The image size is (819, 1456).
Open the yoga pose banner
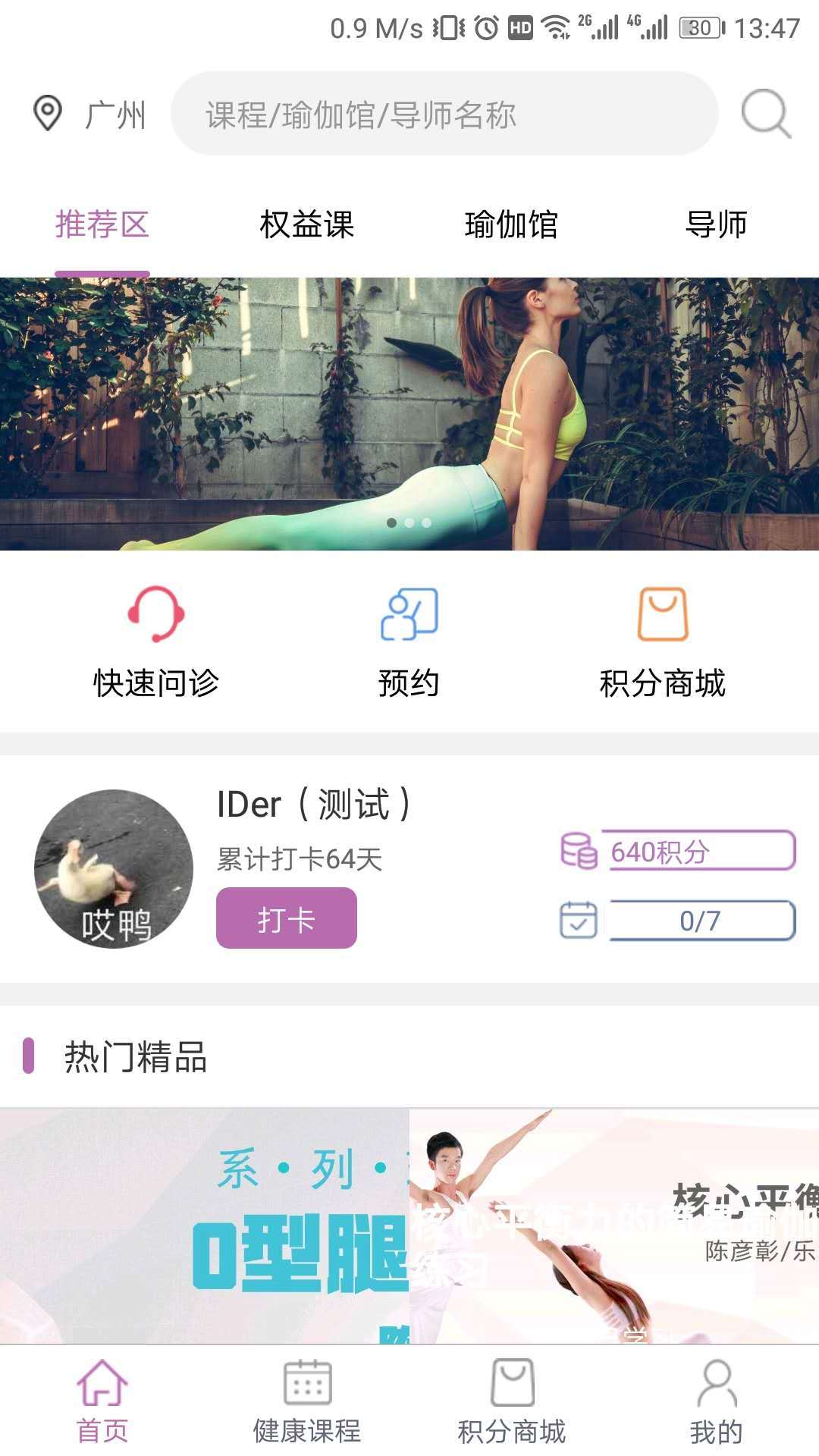pos(409,413)
